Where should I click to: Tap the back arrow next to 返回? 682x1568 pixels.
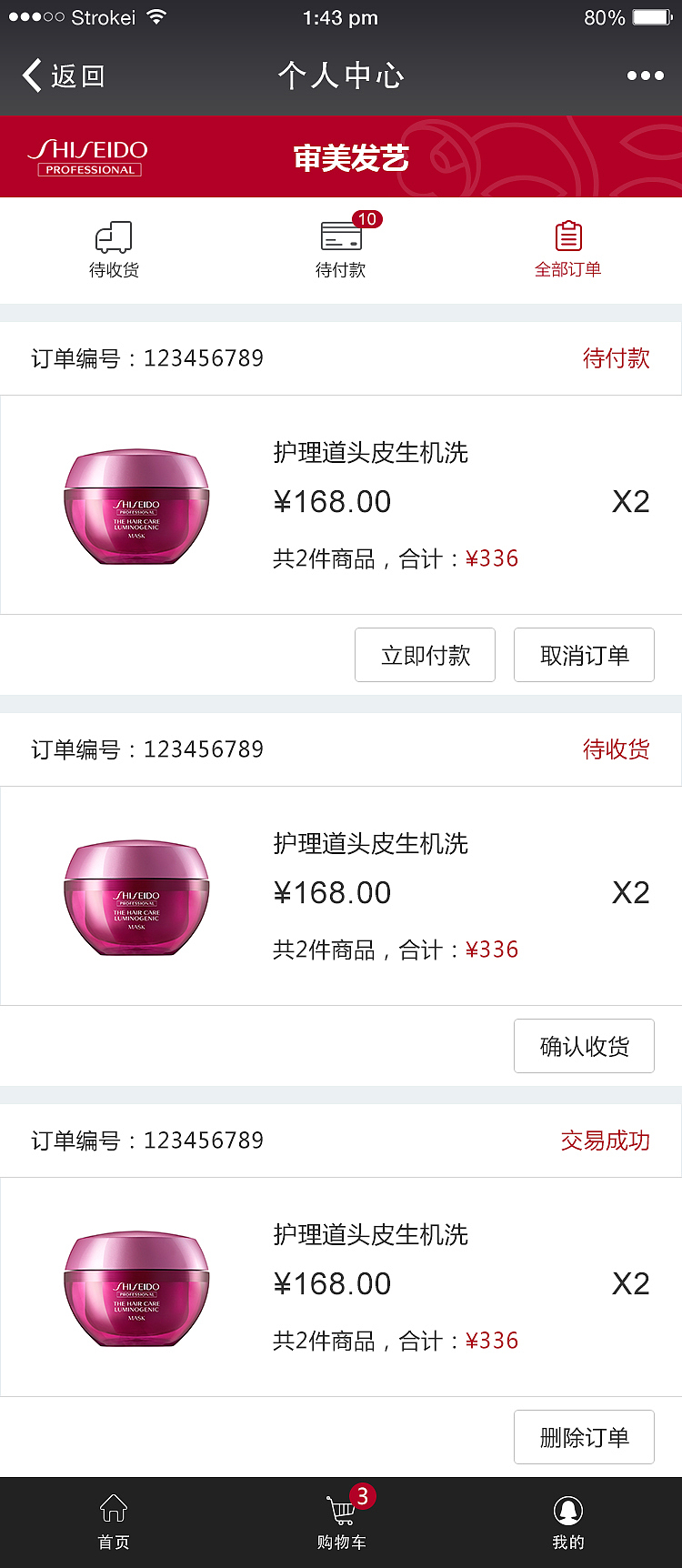(x=30, y=75)
